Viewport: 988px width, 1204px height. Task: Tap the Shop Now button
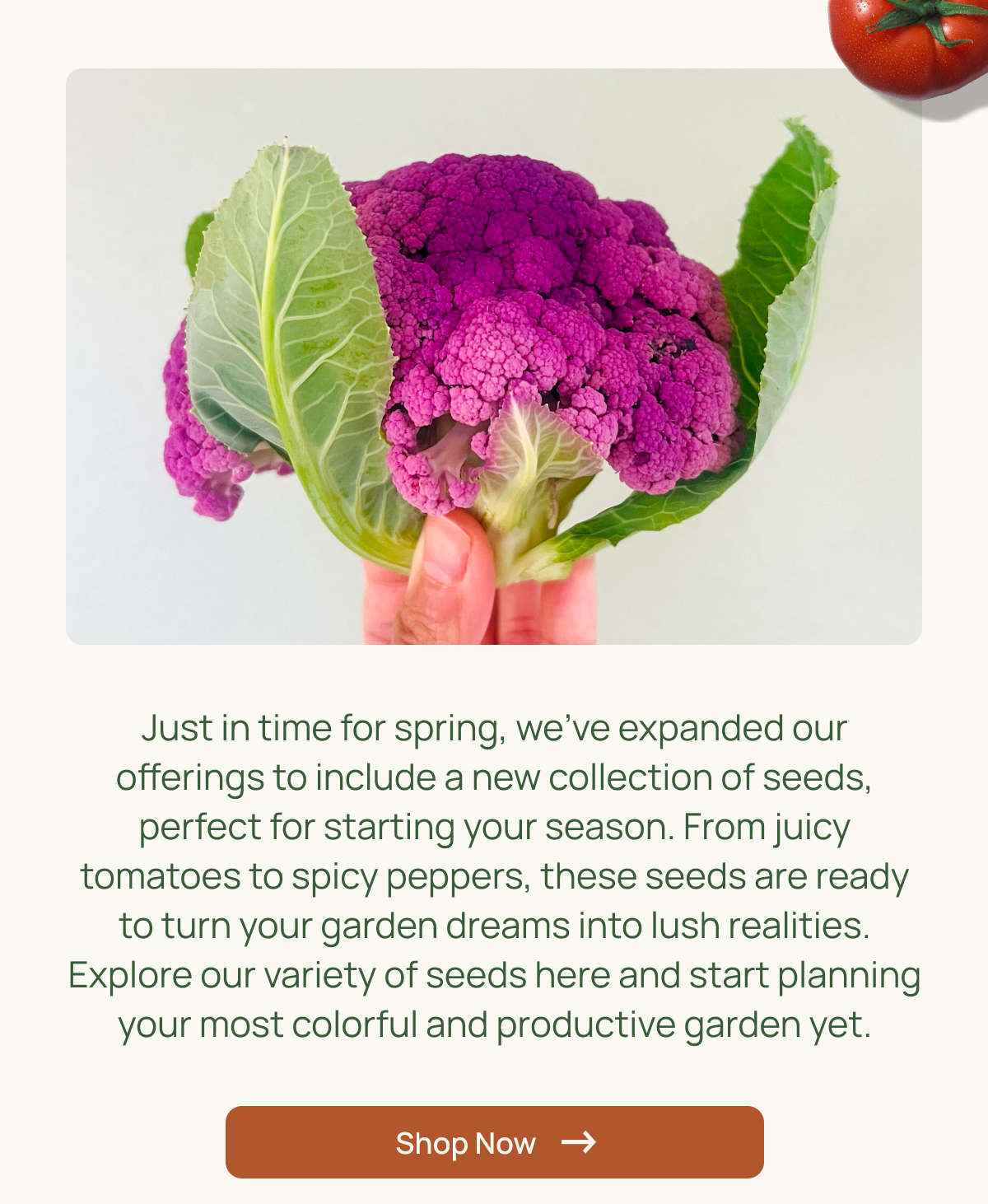494,1142
